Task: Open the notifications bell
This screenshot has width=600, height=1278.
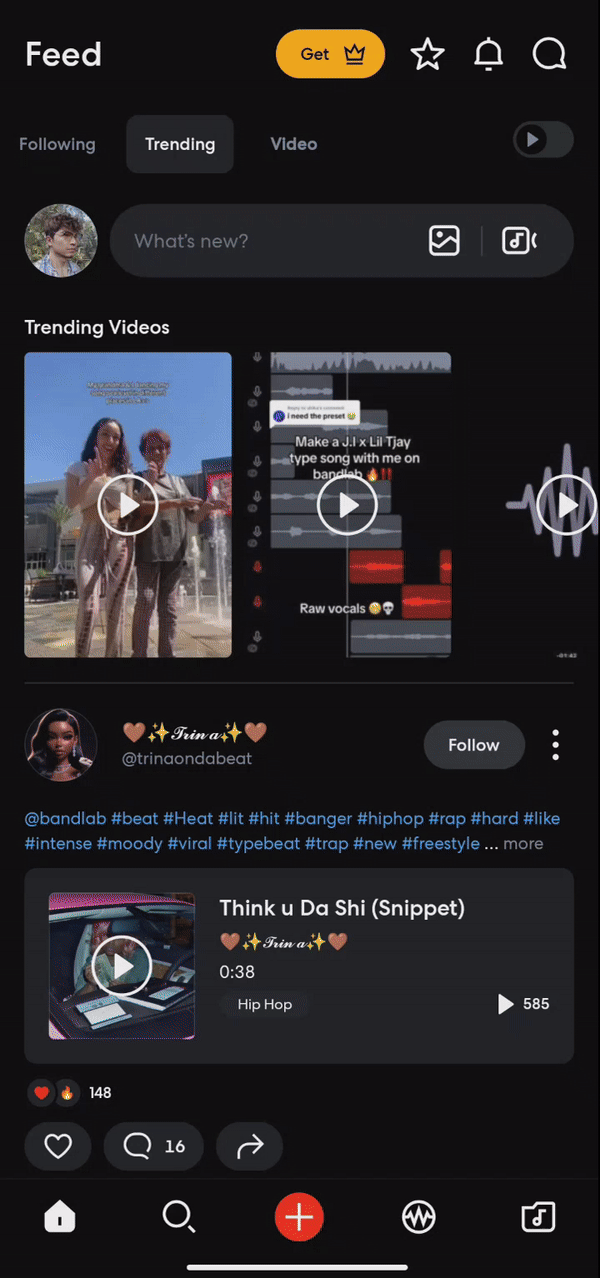Action: tap(488, 54)
